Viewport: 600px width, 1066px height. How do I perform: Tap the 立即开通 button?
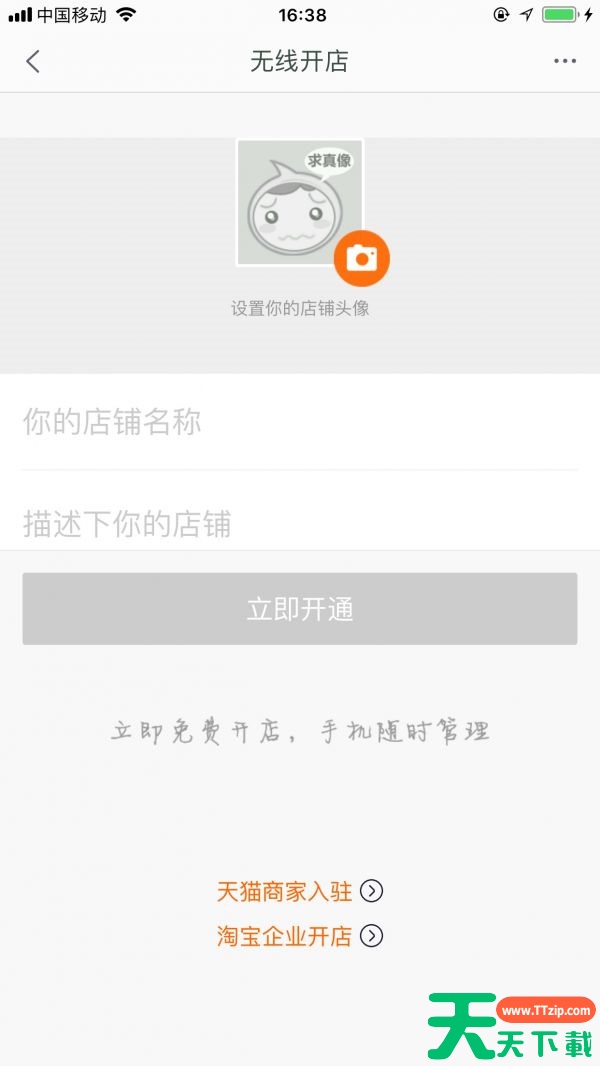point(300,609)
